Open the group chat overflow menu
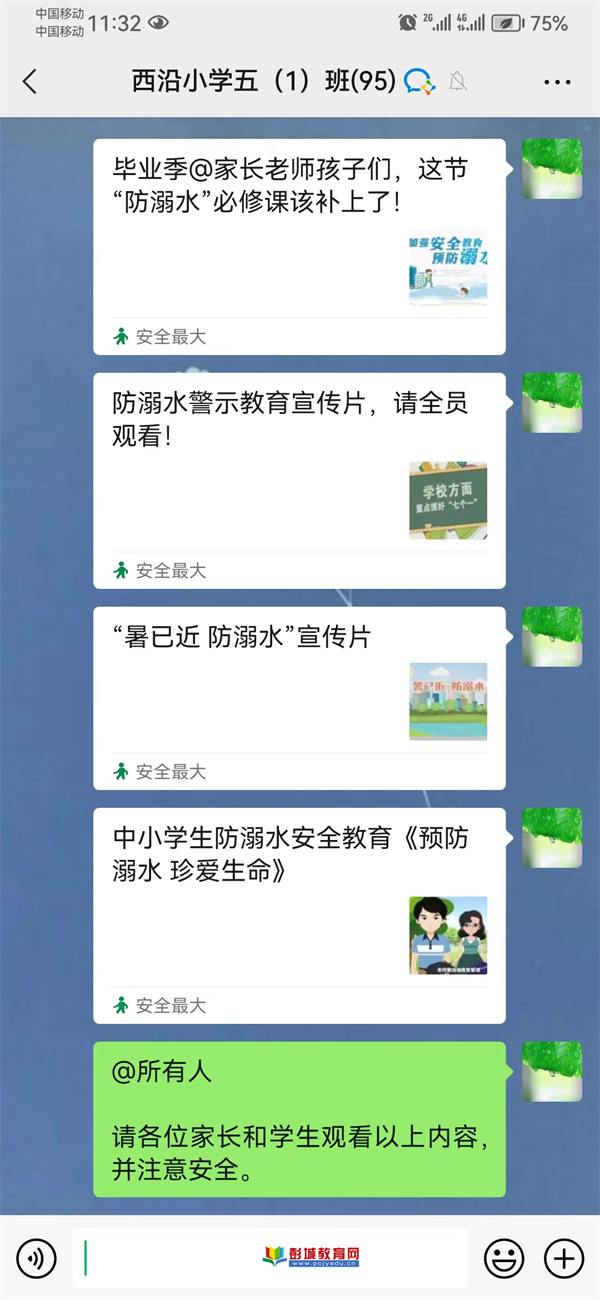 (556, 82)
